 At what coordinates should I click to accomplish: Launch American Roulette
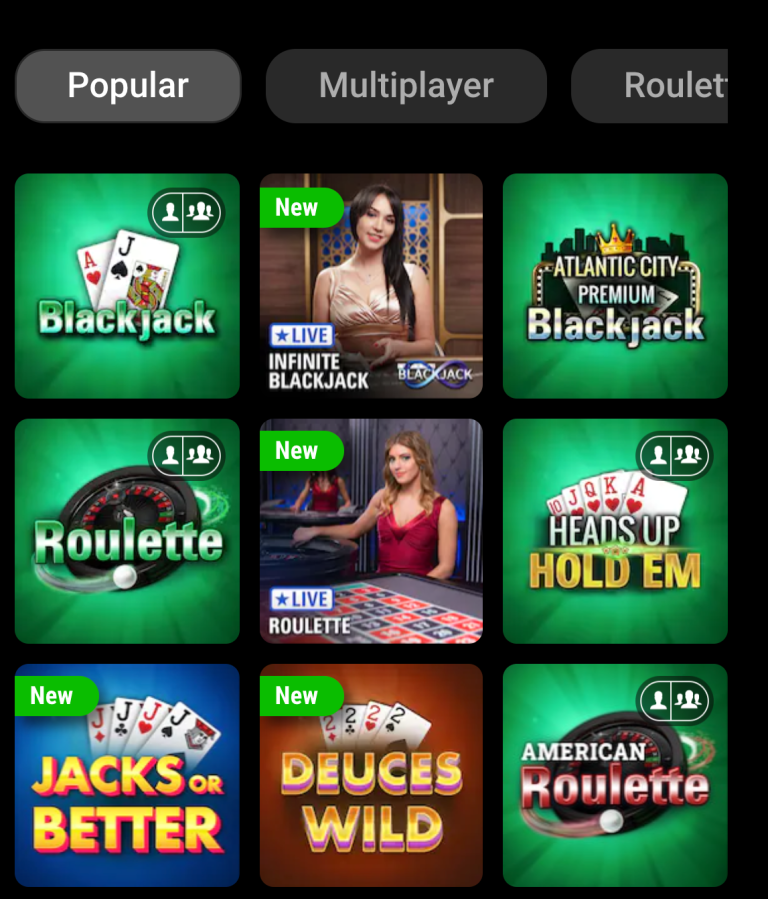coord(614,776)
